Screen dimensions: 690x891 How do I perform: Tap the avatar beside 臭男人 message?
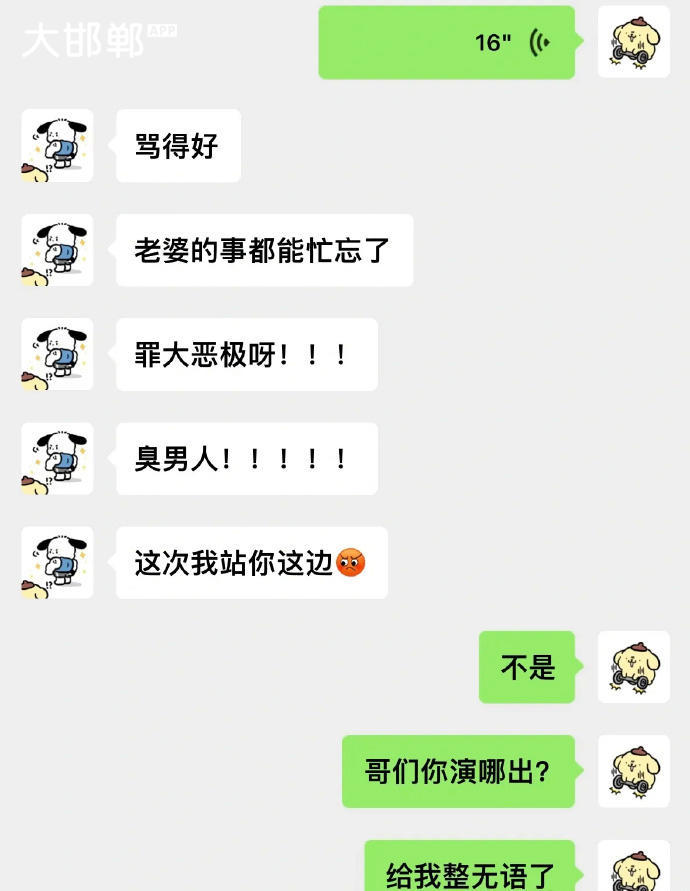[x=57, y=459]
